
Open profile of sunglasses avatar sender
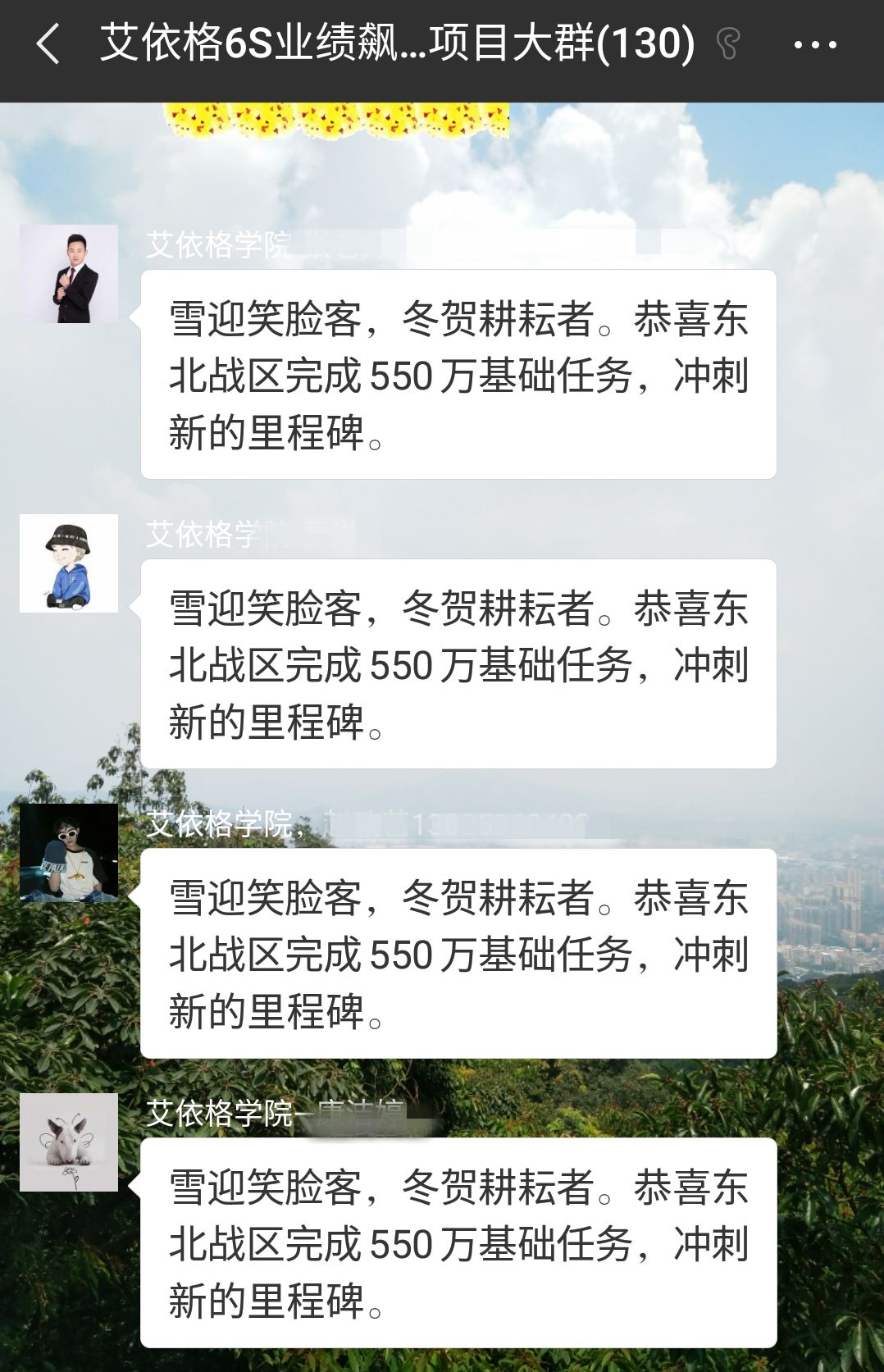[x=69, y=853]
